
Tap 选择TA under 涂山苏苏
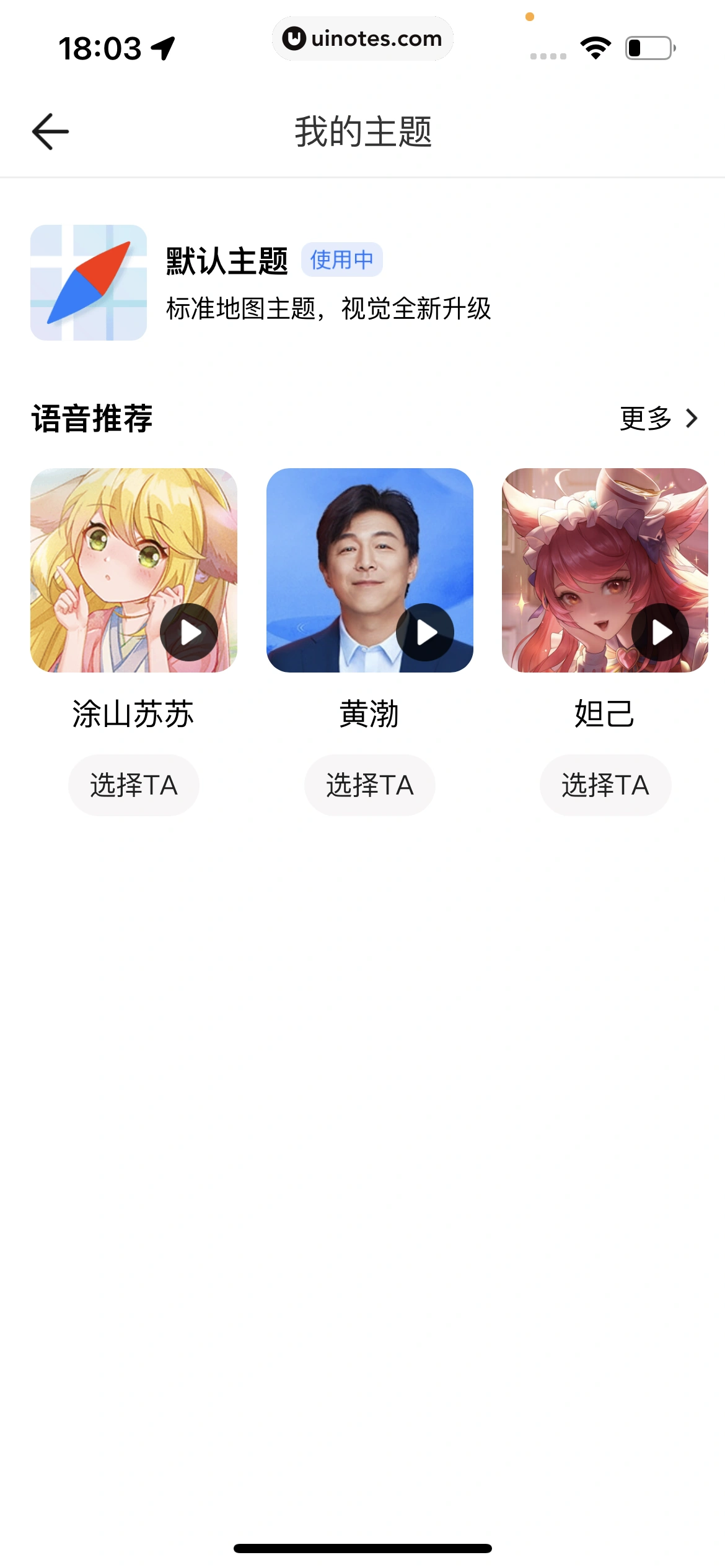134,785
